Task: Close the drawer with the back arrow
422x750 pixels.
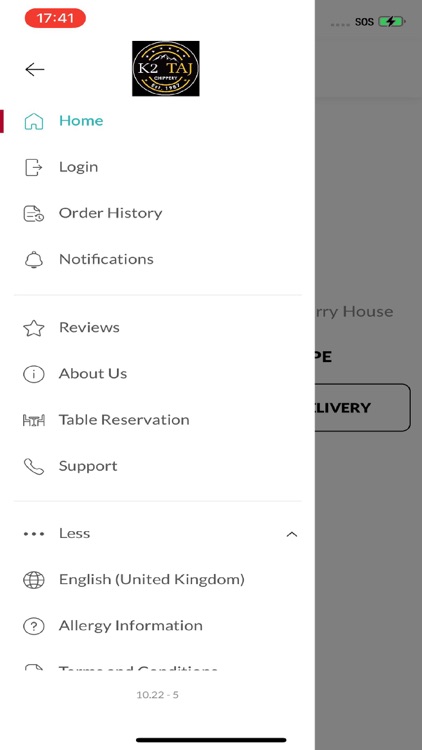Action: (34, 69)
